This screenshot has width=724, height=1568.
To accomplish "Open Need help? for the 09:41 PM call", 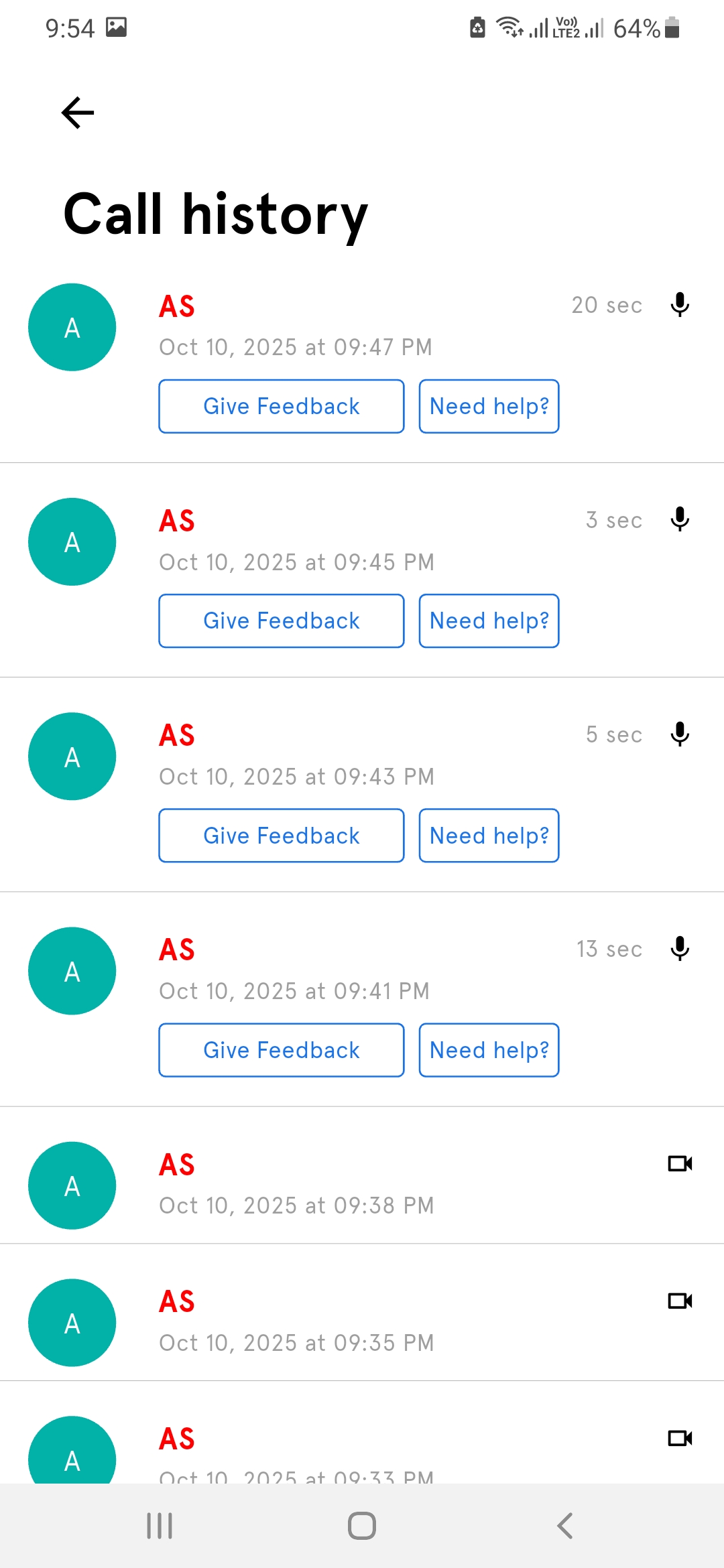I will 489,1050.
